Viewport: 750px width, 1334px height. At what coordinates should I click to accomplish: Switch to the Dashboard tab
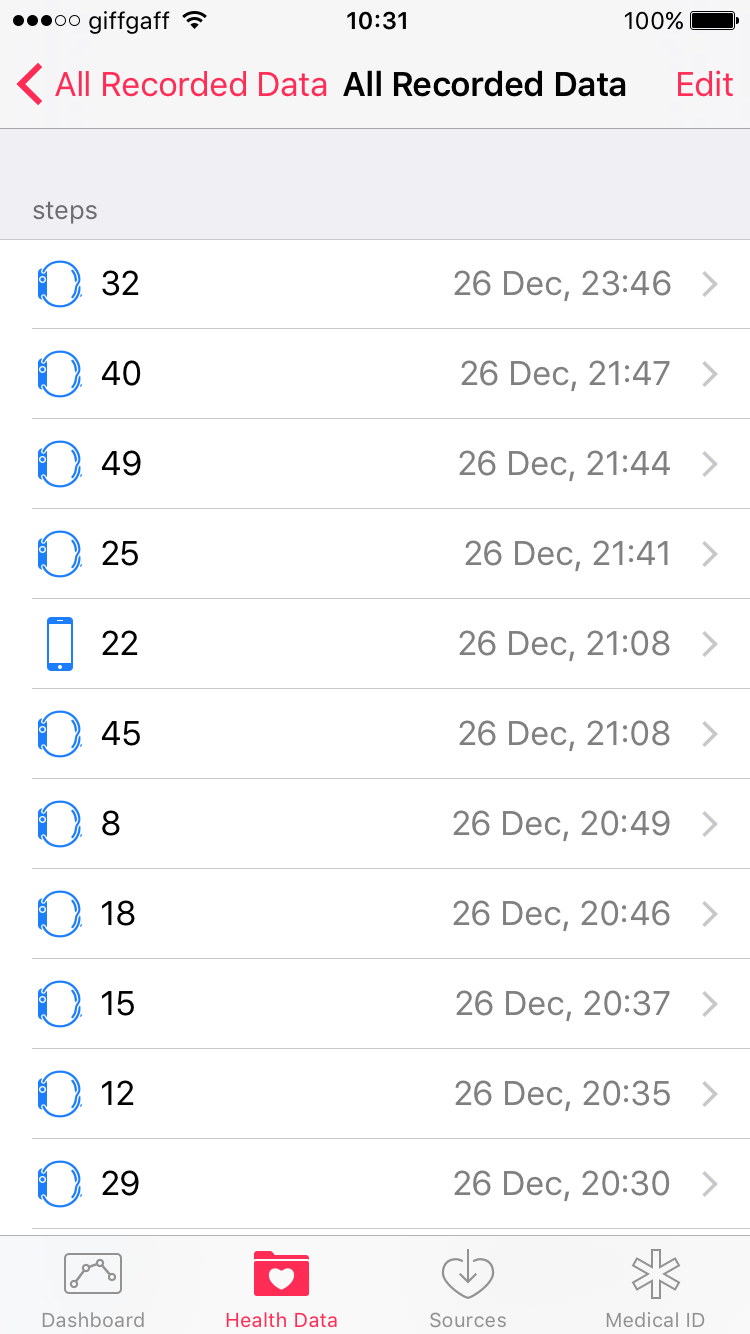tap(93, 1289)
